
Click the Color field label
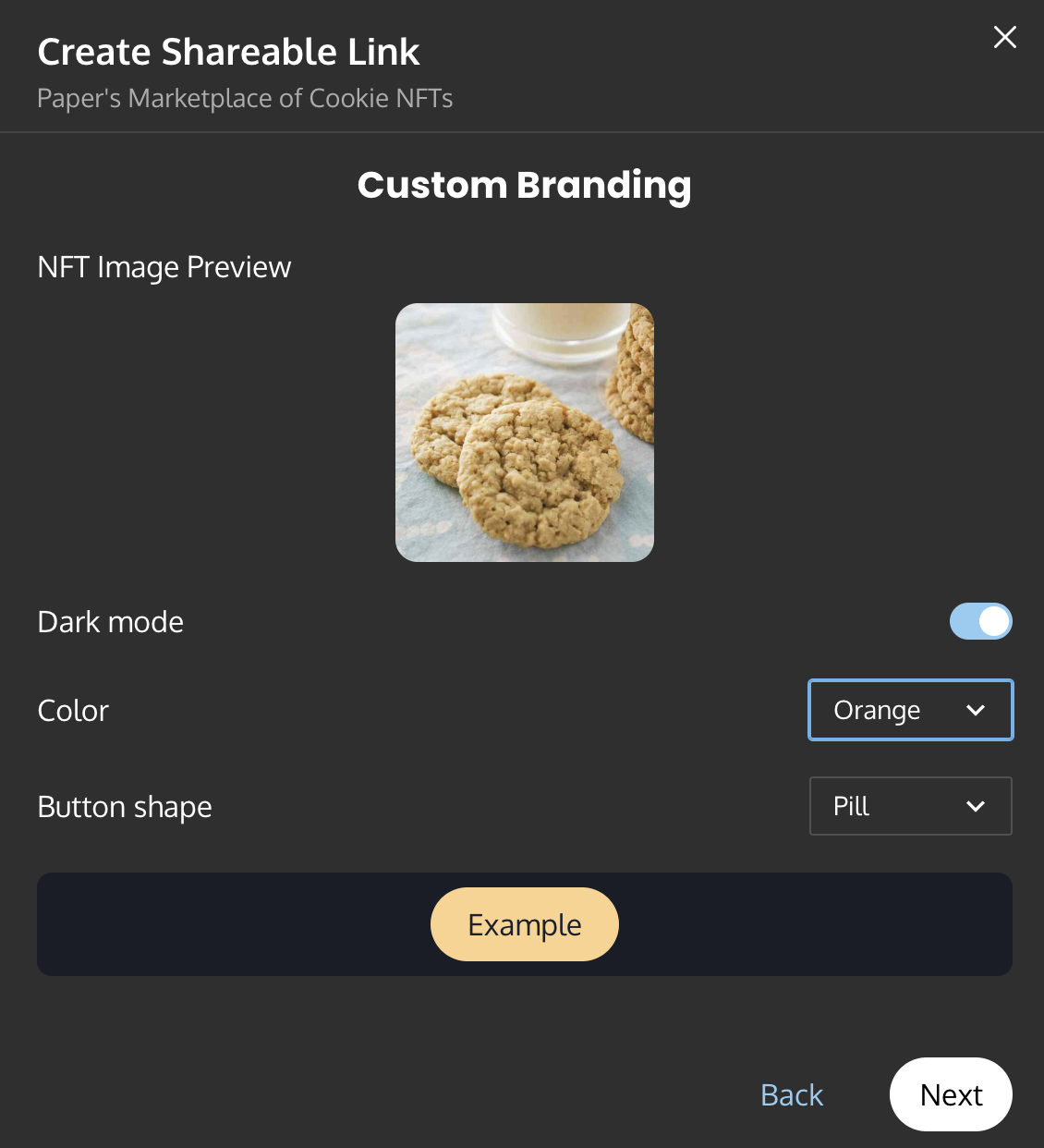click(73, 711)
